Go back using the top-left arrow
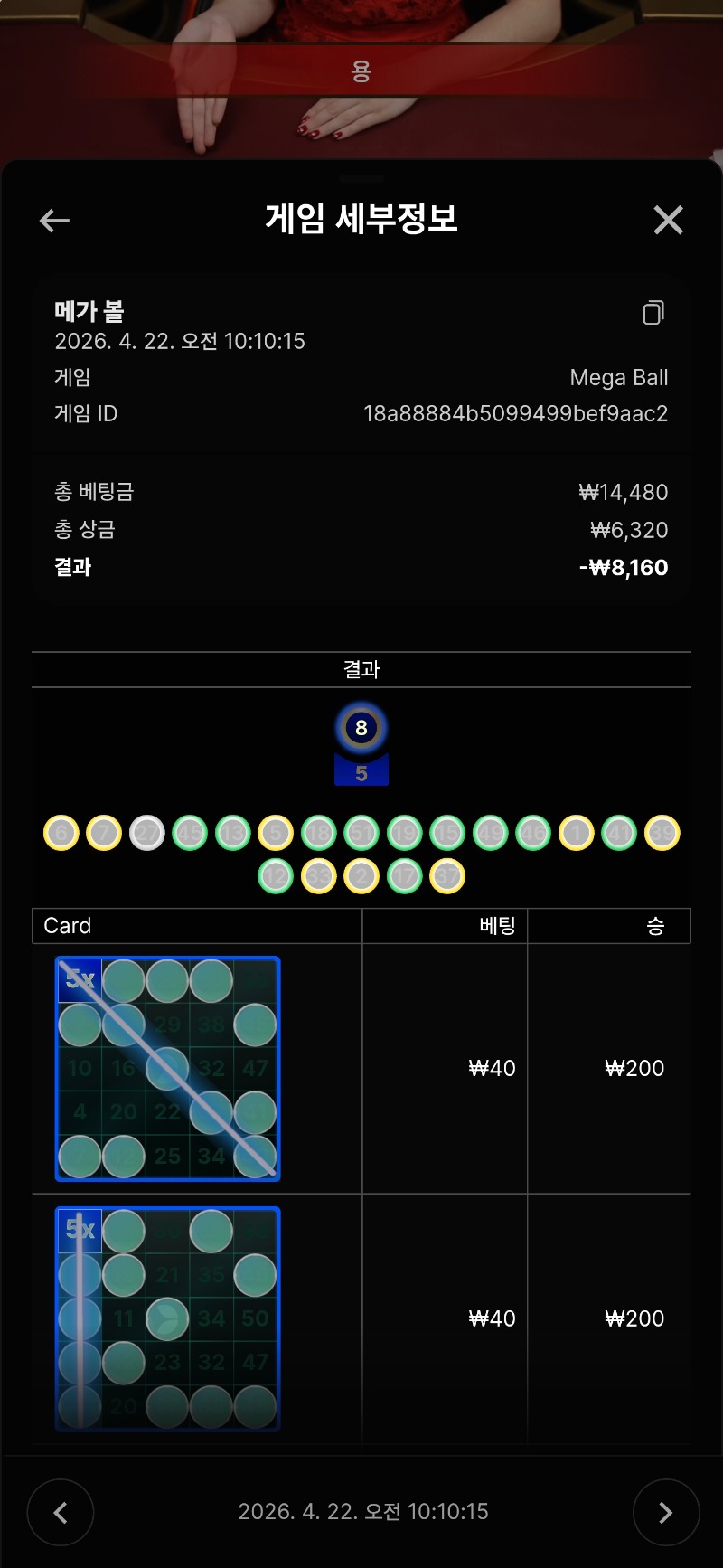Image resolution: width=723 pixels, height=1568 pixels. (54, 220)
